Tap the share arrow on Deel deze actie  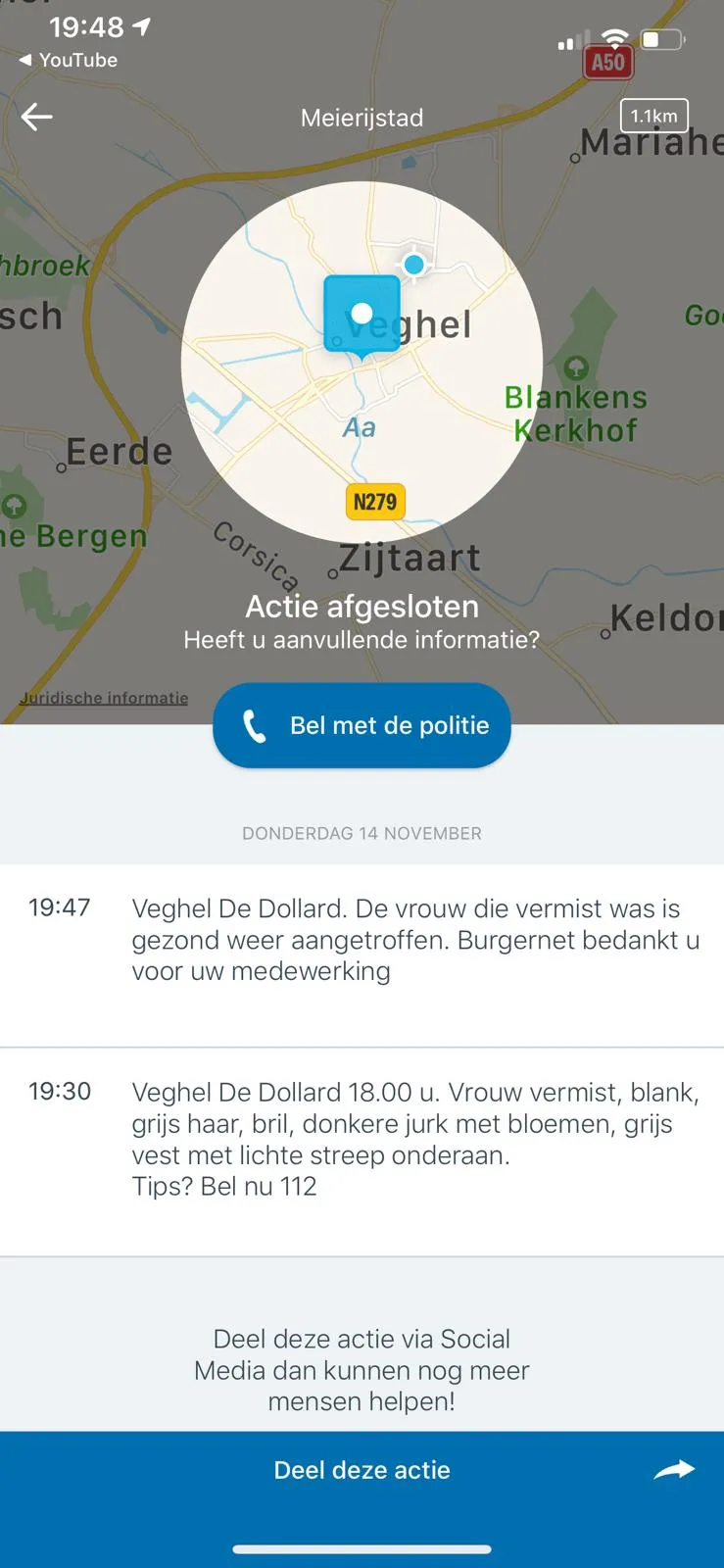click(x=674, y=1469)
